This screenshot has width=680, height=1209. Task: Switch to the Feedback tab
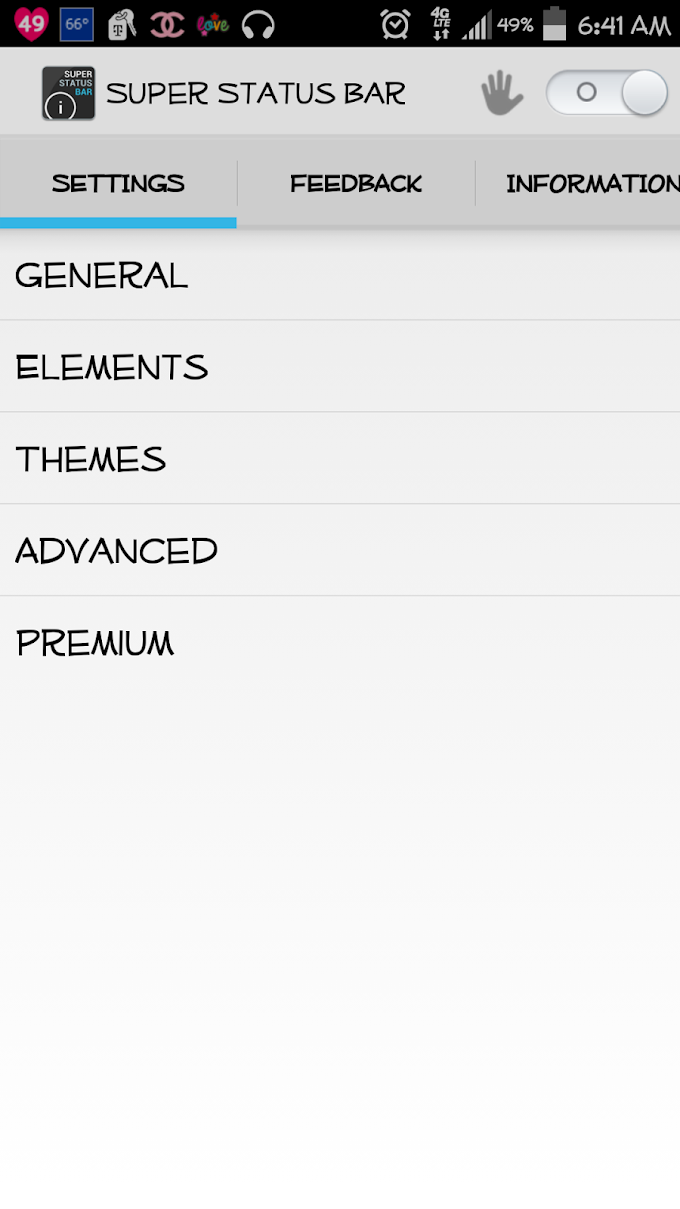(x=356, y=184)
